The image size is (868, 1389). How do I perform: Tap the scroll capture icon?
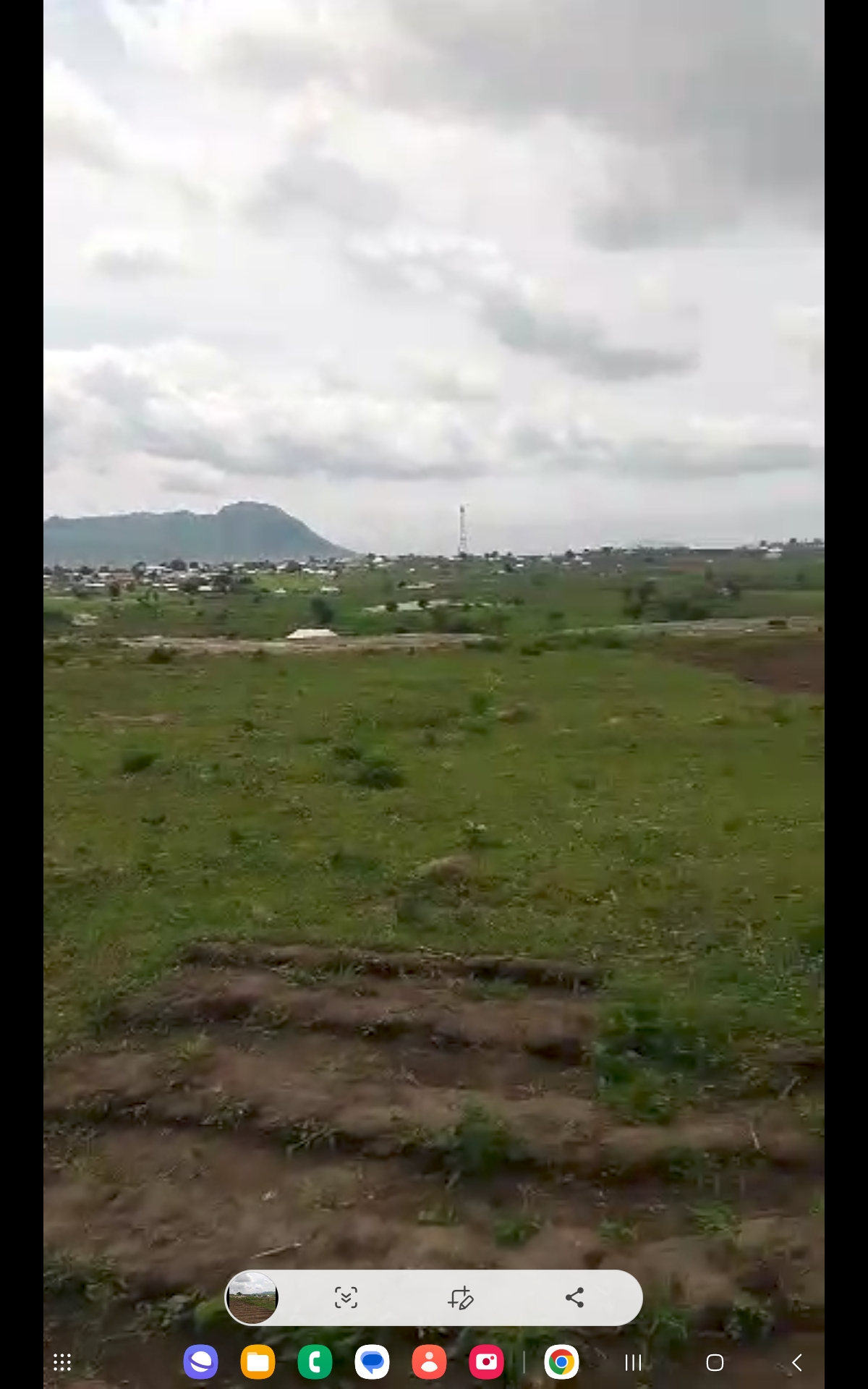click(x=346, y=1298)
